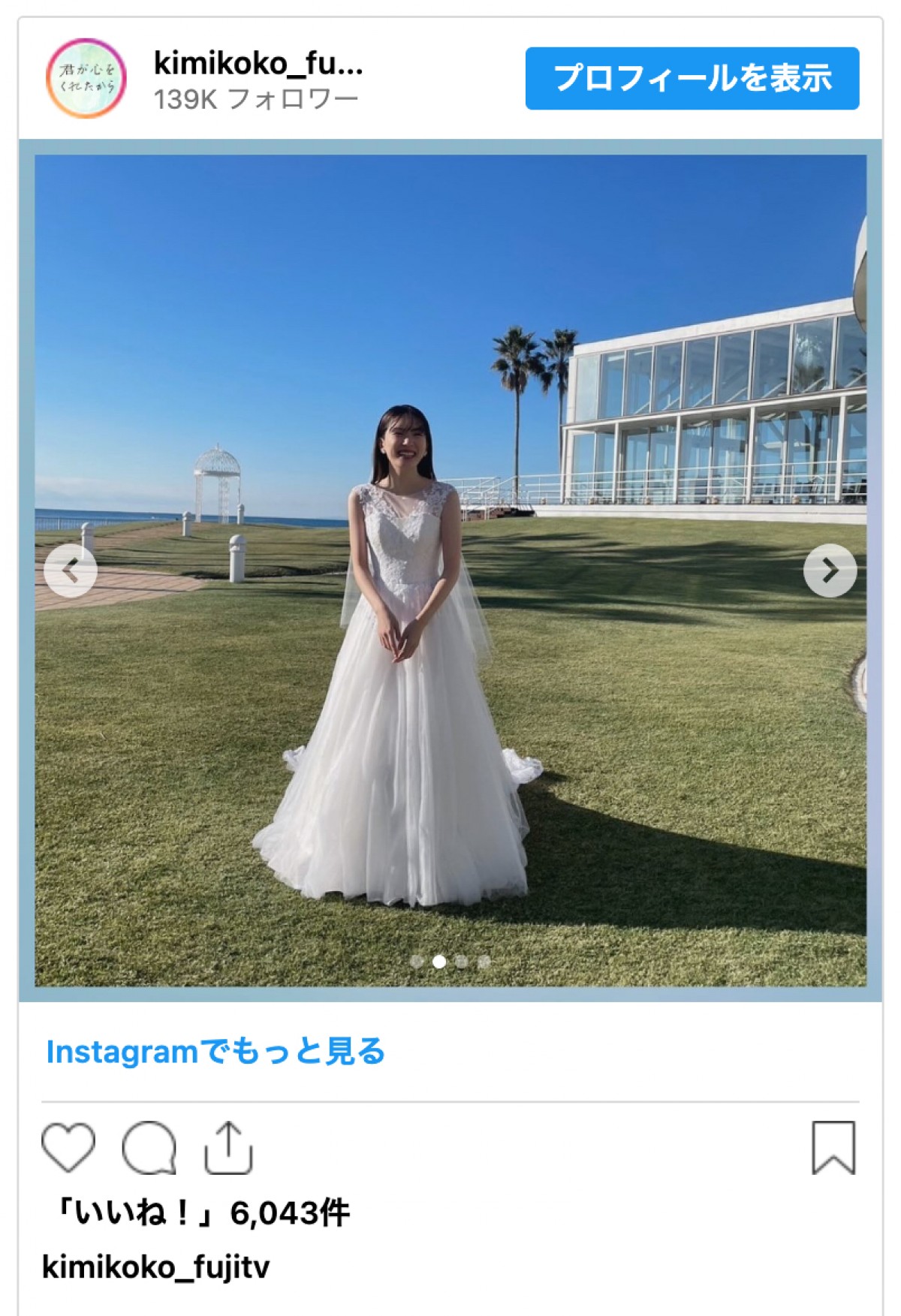Tap the プロフィールを表示 button
Viewport: 901px width, 1316px height.
tap(692, 78)
